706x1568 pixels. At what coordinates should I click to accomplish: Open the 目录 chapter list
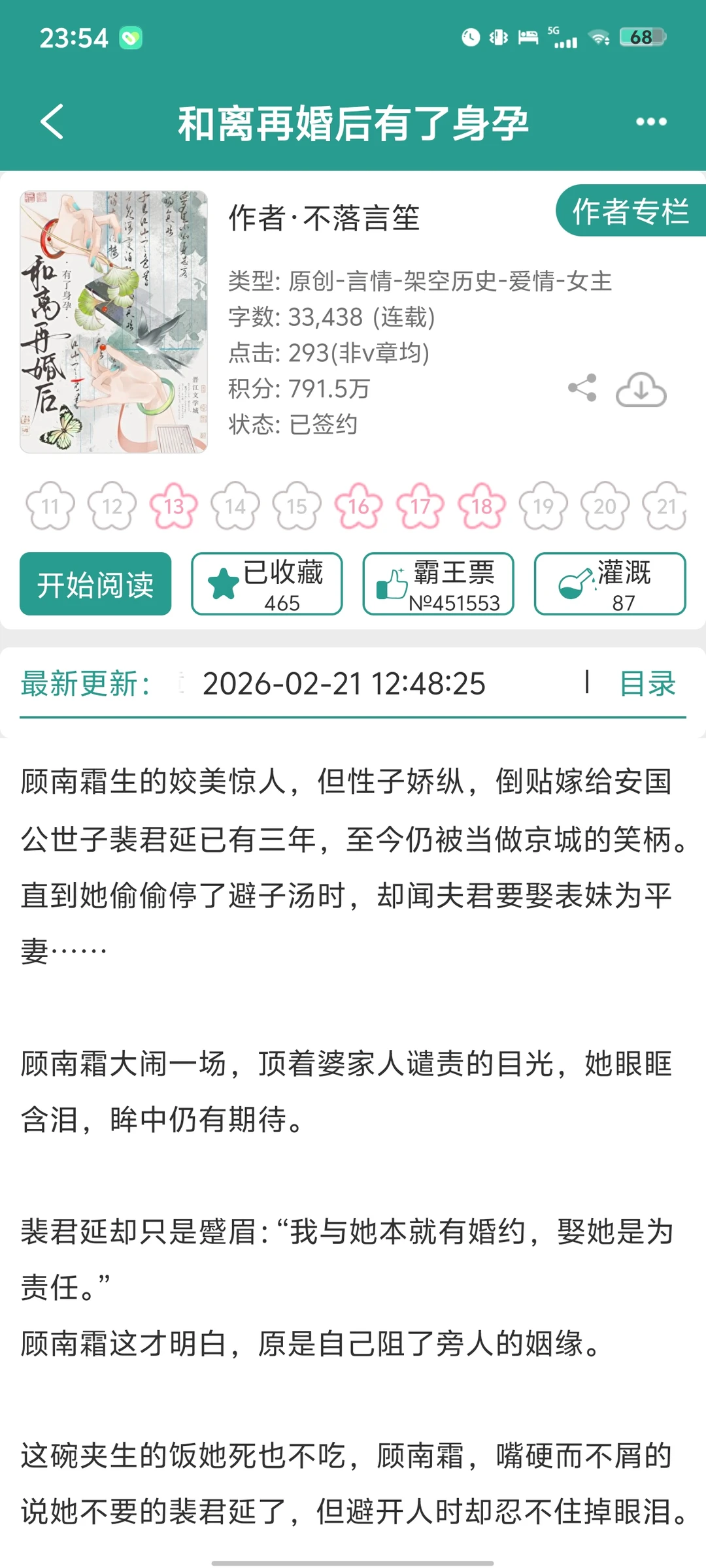click(646, 684)
